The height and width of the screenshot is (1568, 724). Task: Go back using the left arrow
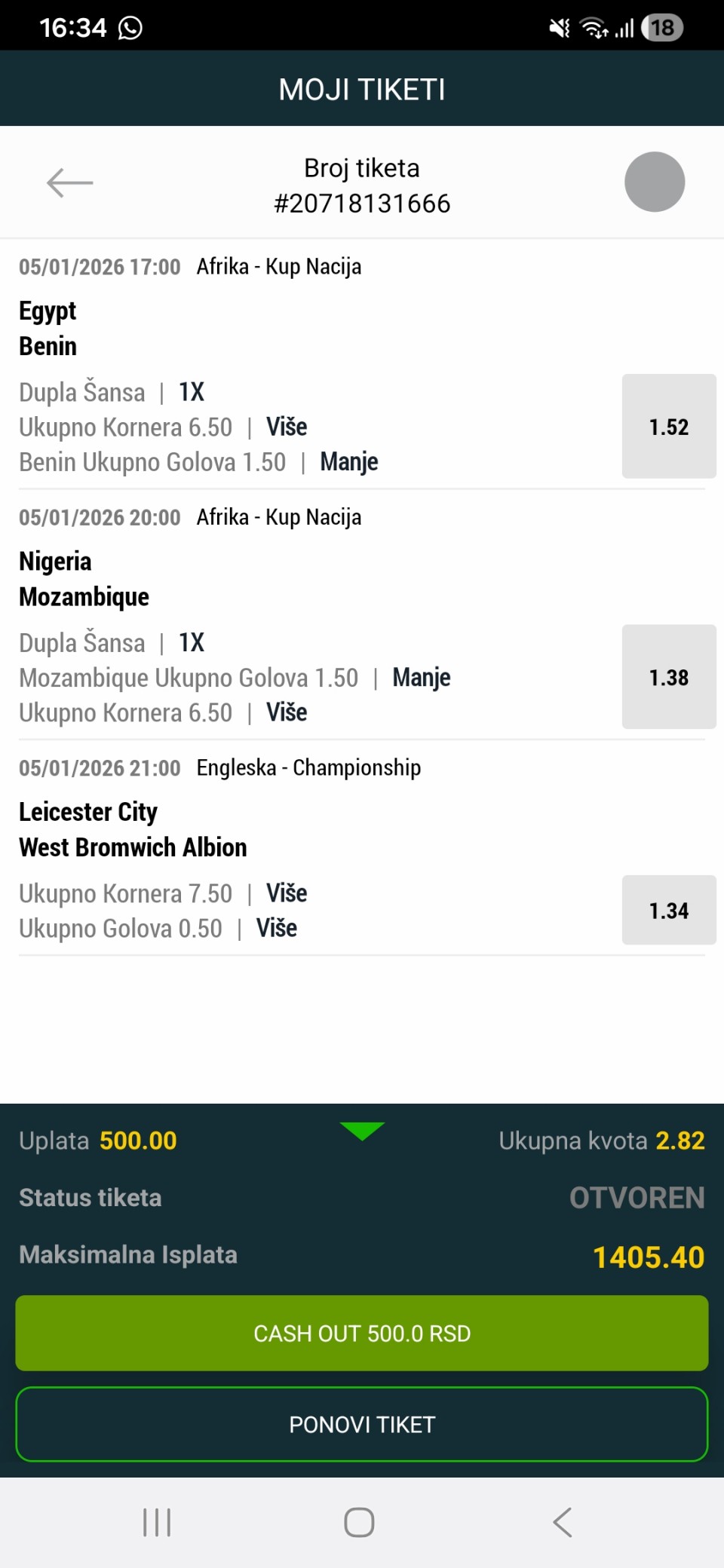(x=69, y=182)
